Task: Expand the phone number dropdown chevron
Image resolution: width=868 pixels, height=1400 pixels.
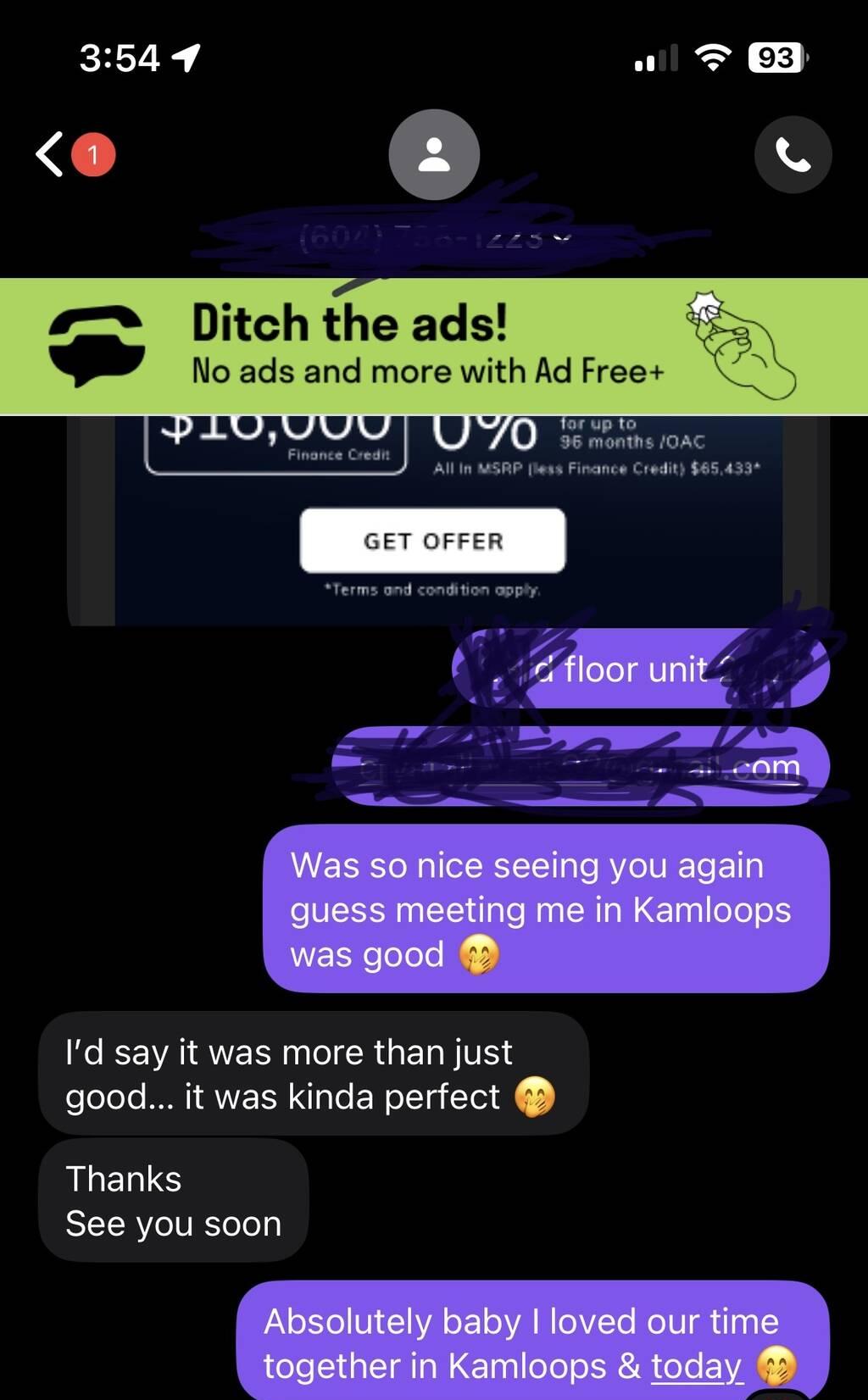Action: (x=560, y=239)
